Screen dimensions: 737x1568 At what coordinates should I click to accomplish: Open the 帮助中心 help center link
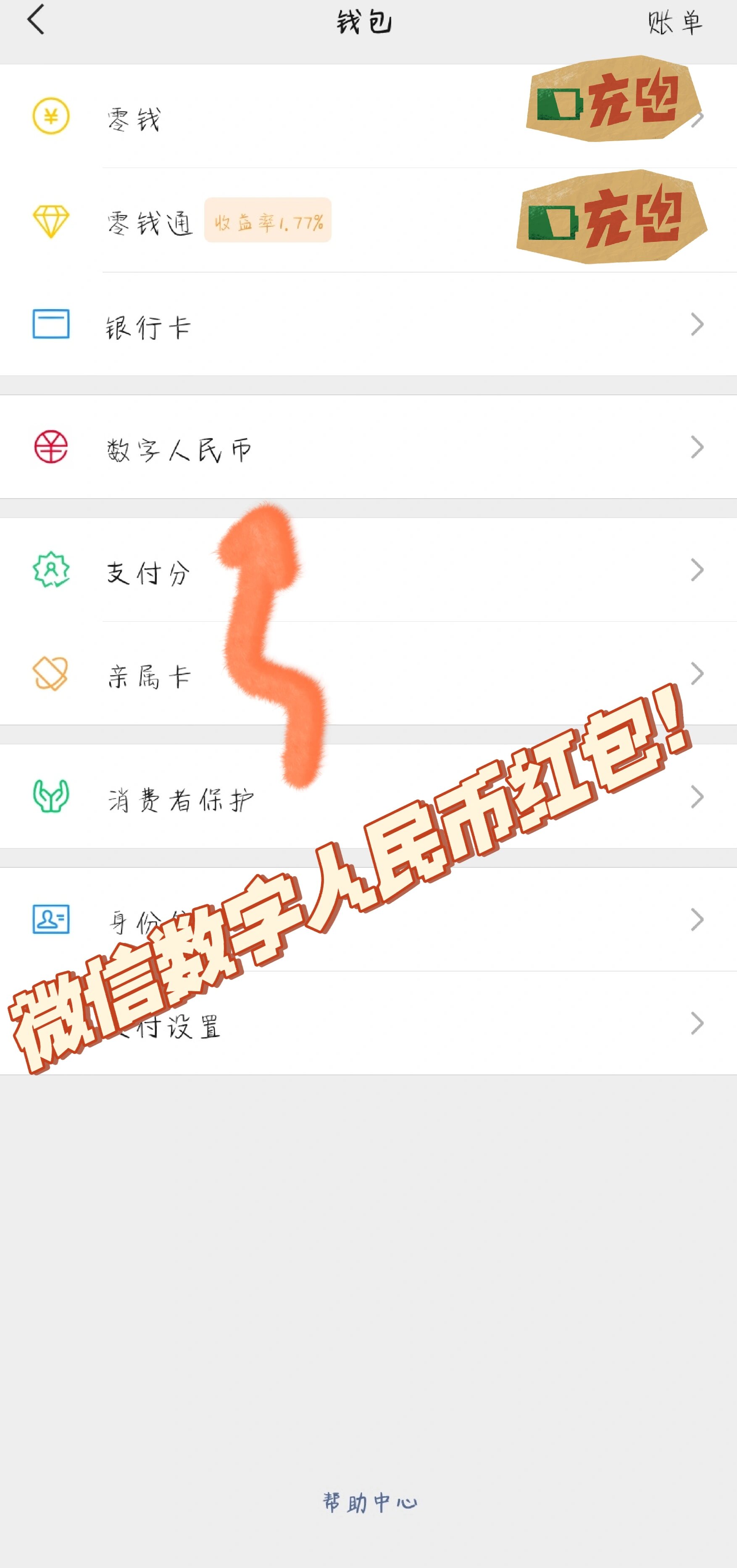coord(369,1502)
